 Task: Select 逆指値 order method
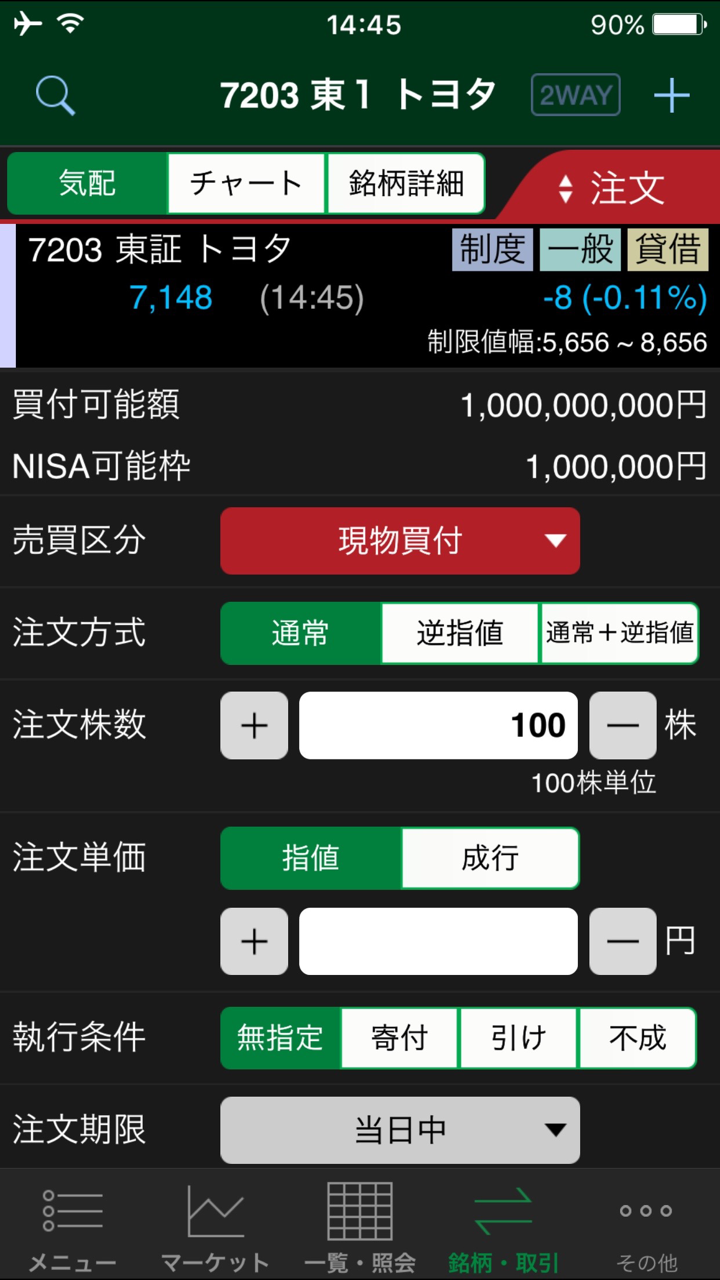(x=460, y=633)
